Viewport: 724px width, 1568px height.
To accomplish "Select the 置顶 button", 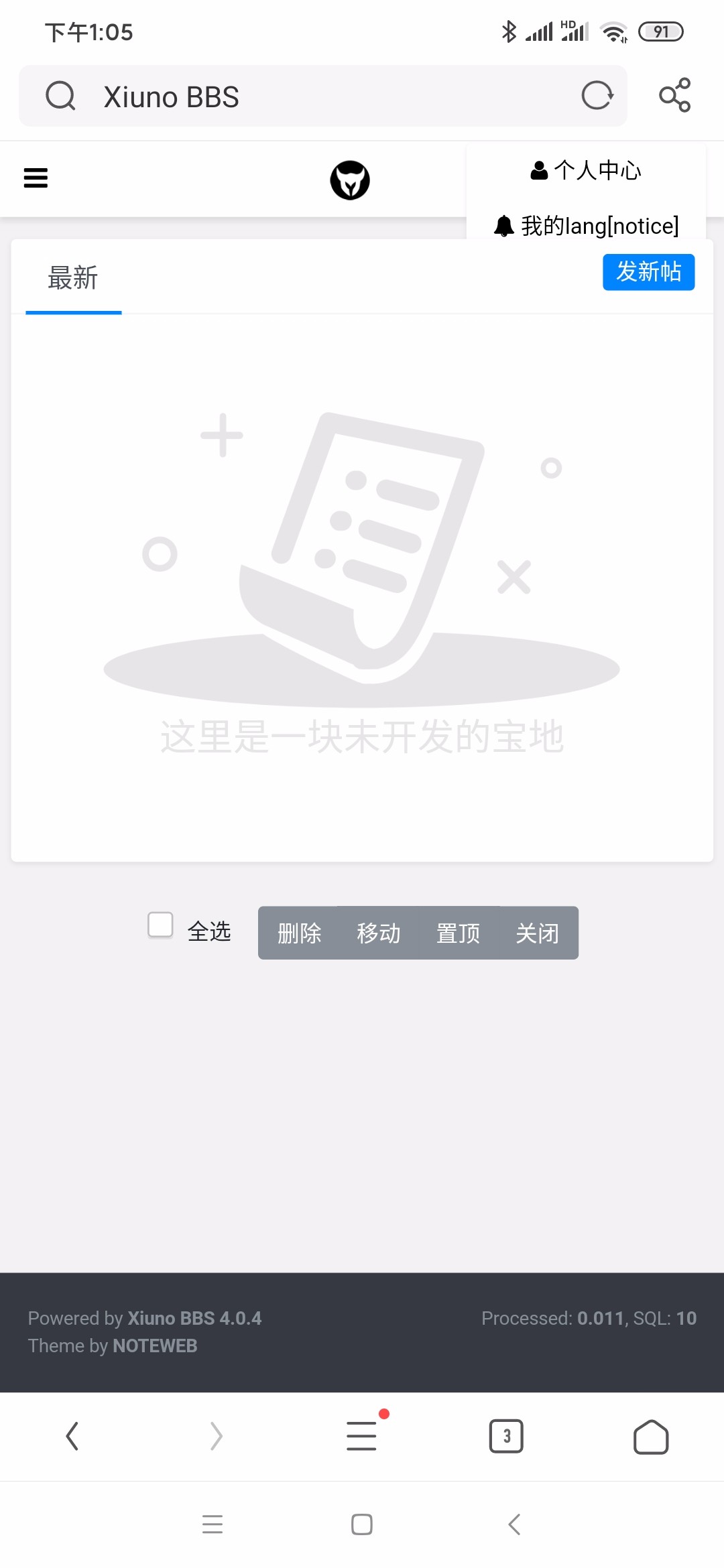I will [x=458, y=933].
